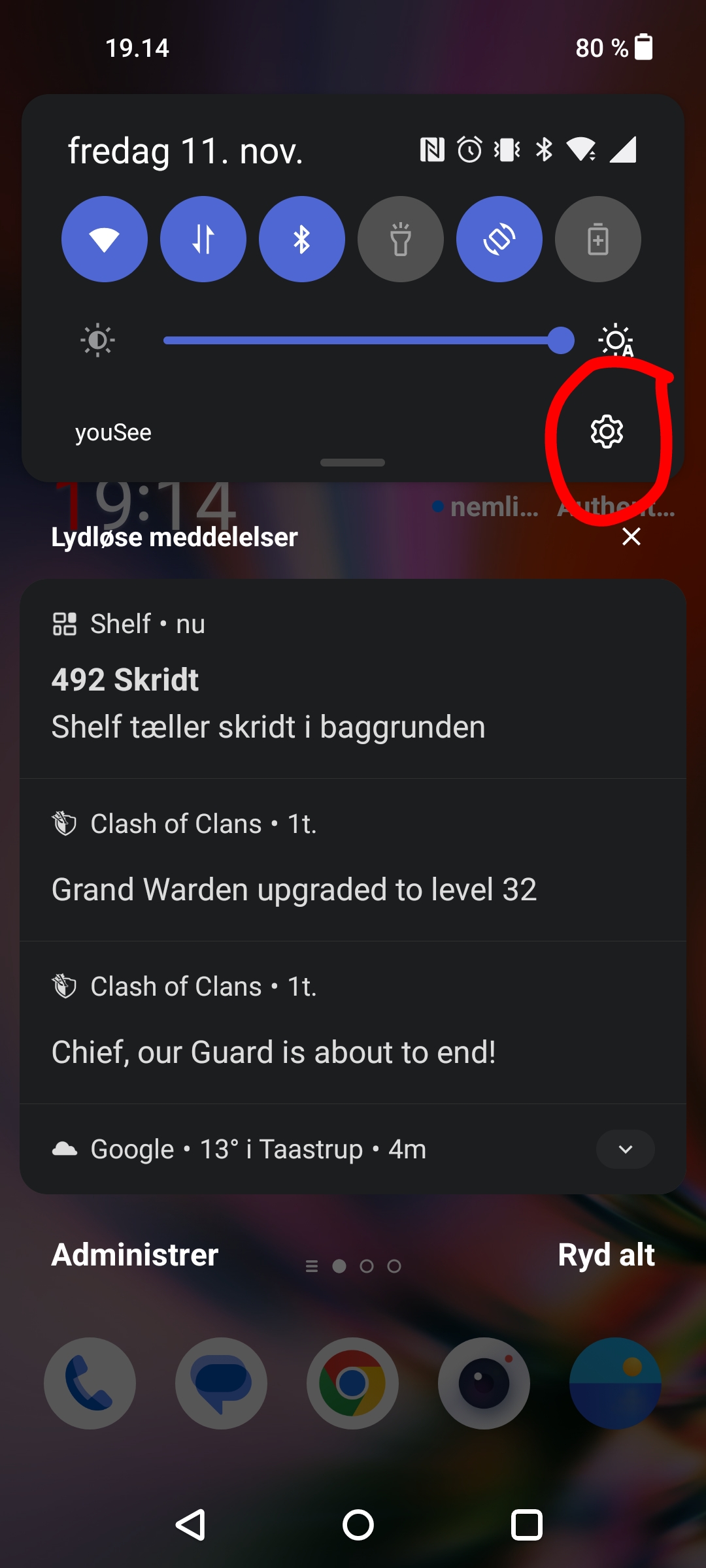Open settings via the gear icon
Viewport: 706px width, 1568px height.
pyautogui.click(x=607, y=431)
